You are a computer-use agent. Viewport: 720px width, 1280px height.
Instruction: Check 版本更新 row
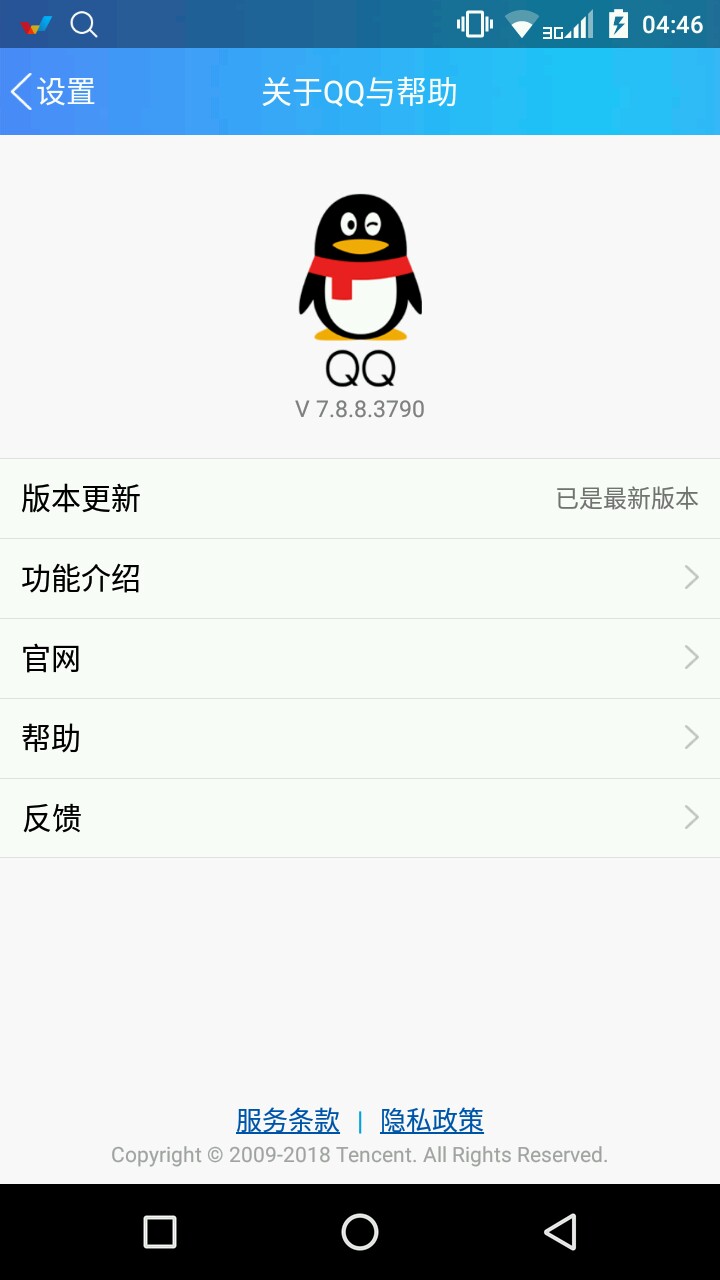click(x=360, y=499)
